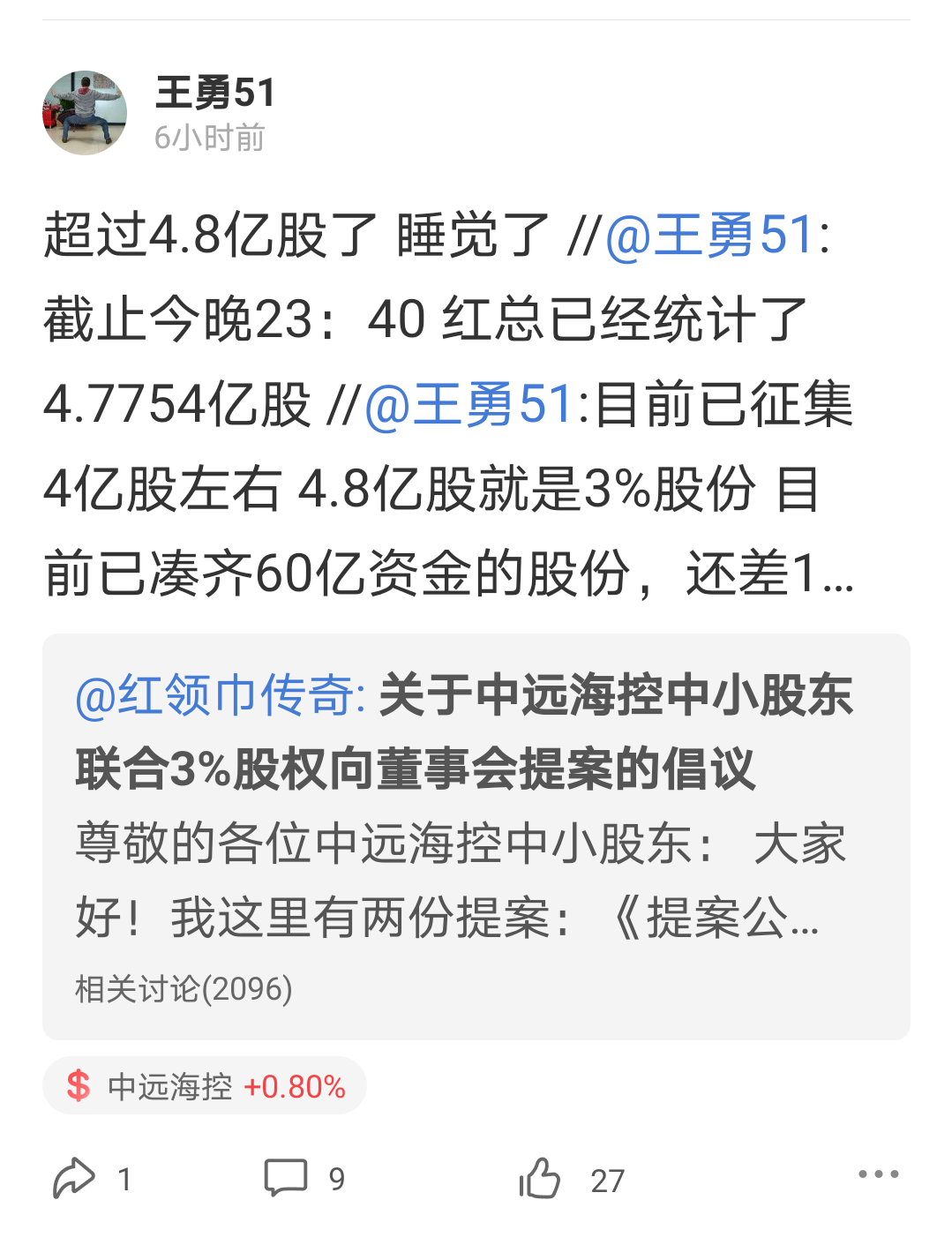The width and height of the screenshot is (952, 1245).
Task: Tap the username 王勇51 at the top
Action: coord(215,93)
